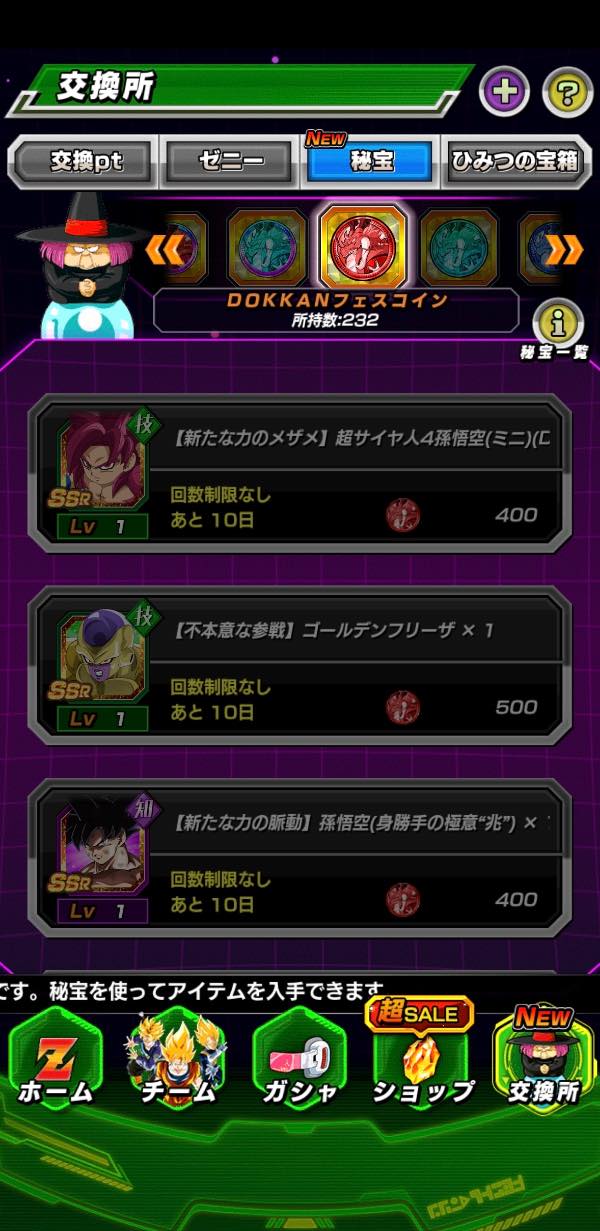Open the チーム menu
The image size is (600, 1231).
click(176, 1060)
